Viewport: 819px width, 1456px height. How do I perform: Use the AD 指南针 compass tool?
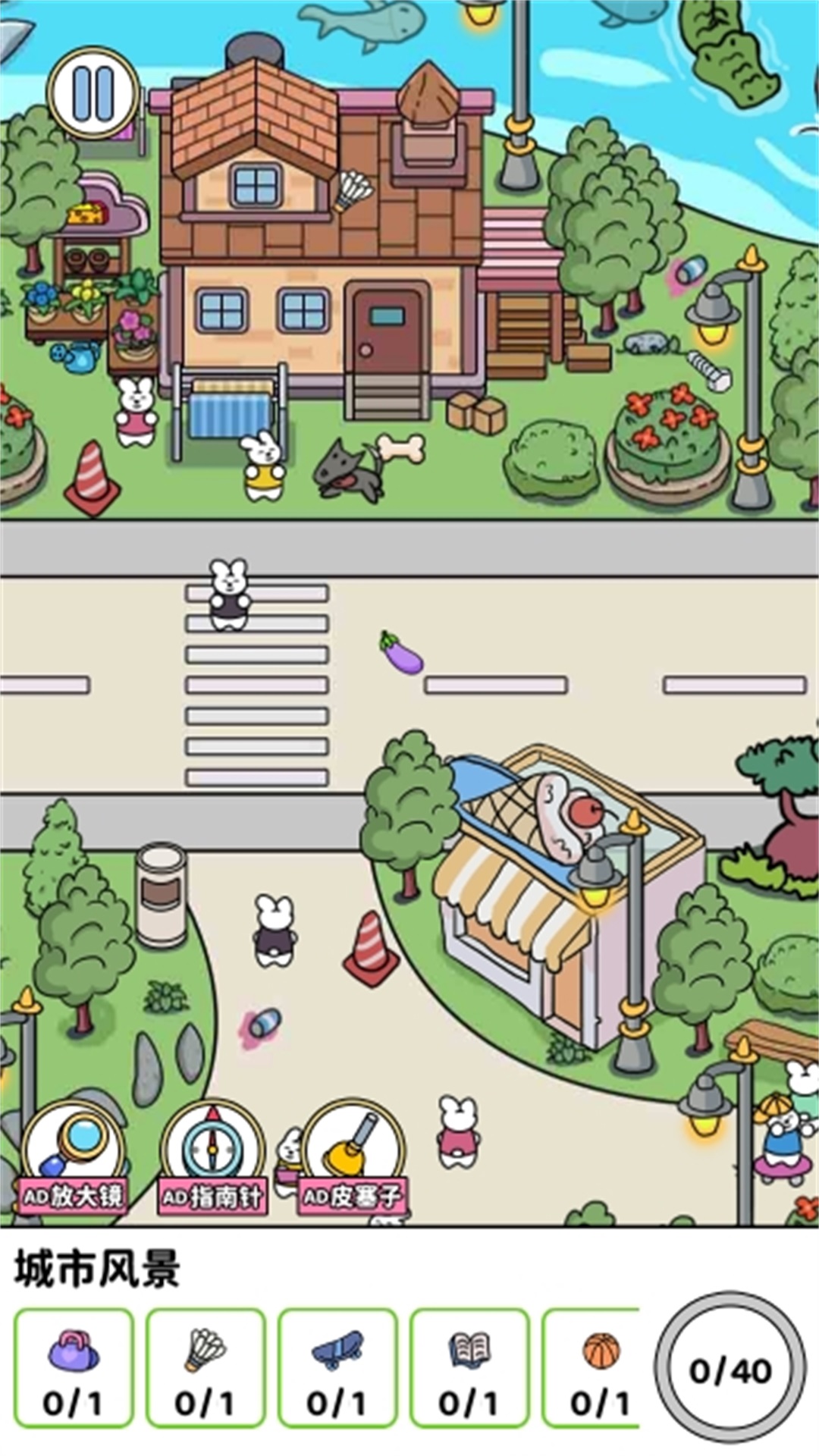pos(213,1156)
